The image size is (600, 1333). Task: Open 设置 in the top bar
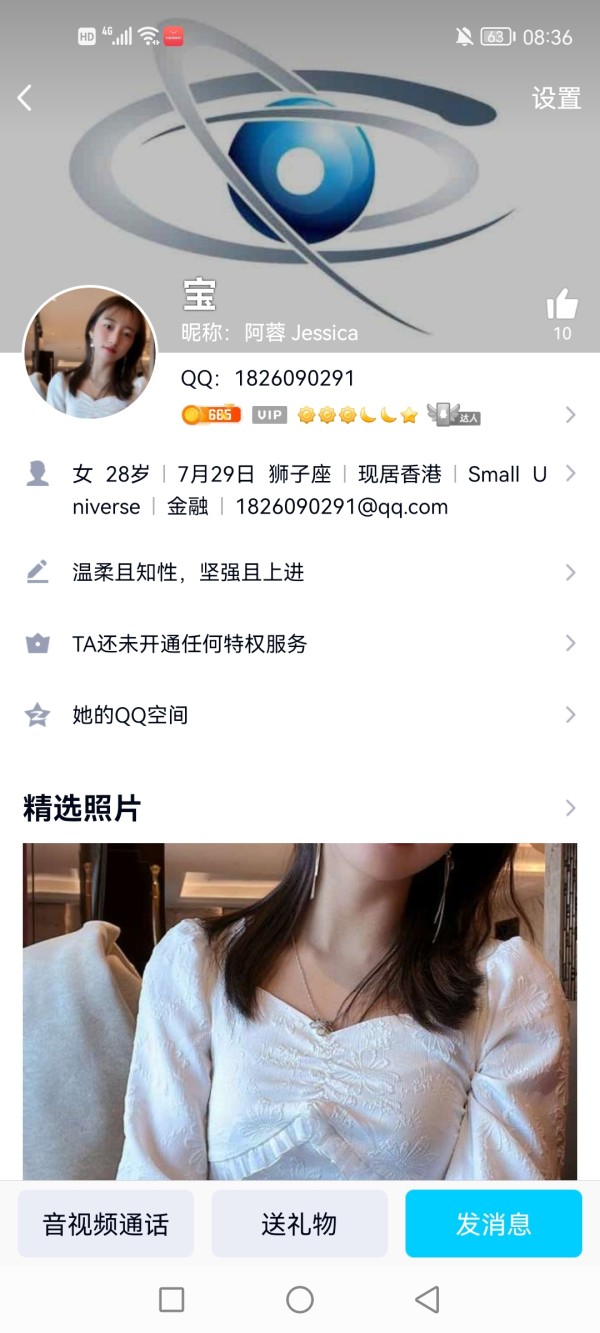pos(556,98)
